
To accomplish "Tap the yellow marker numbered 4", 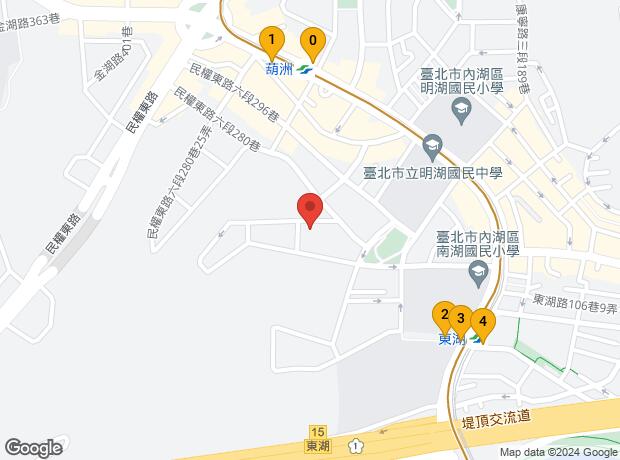I will coord(483,323).
